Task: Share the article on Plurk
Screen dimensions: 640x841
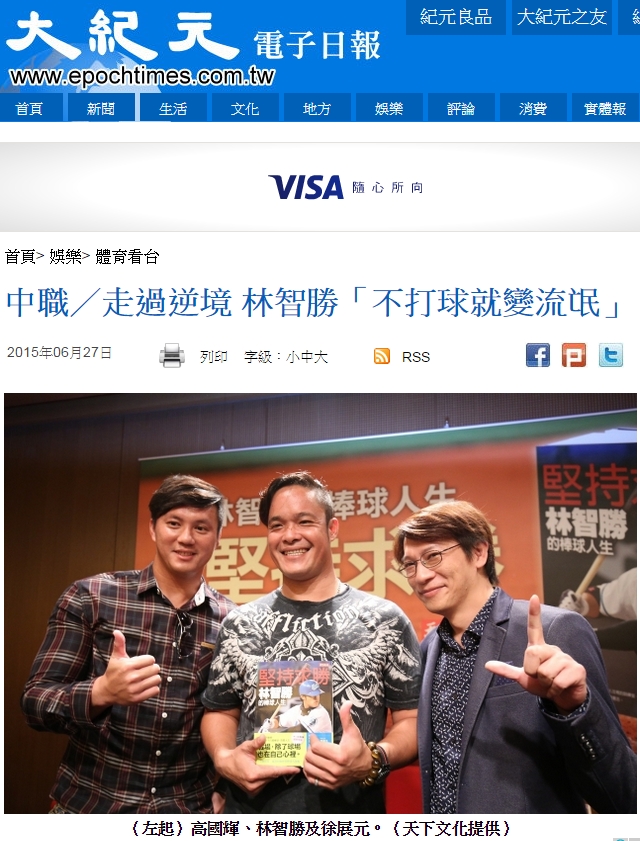Action: [x=574, y=355]
